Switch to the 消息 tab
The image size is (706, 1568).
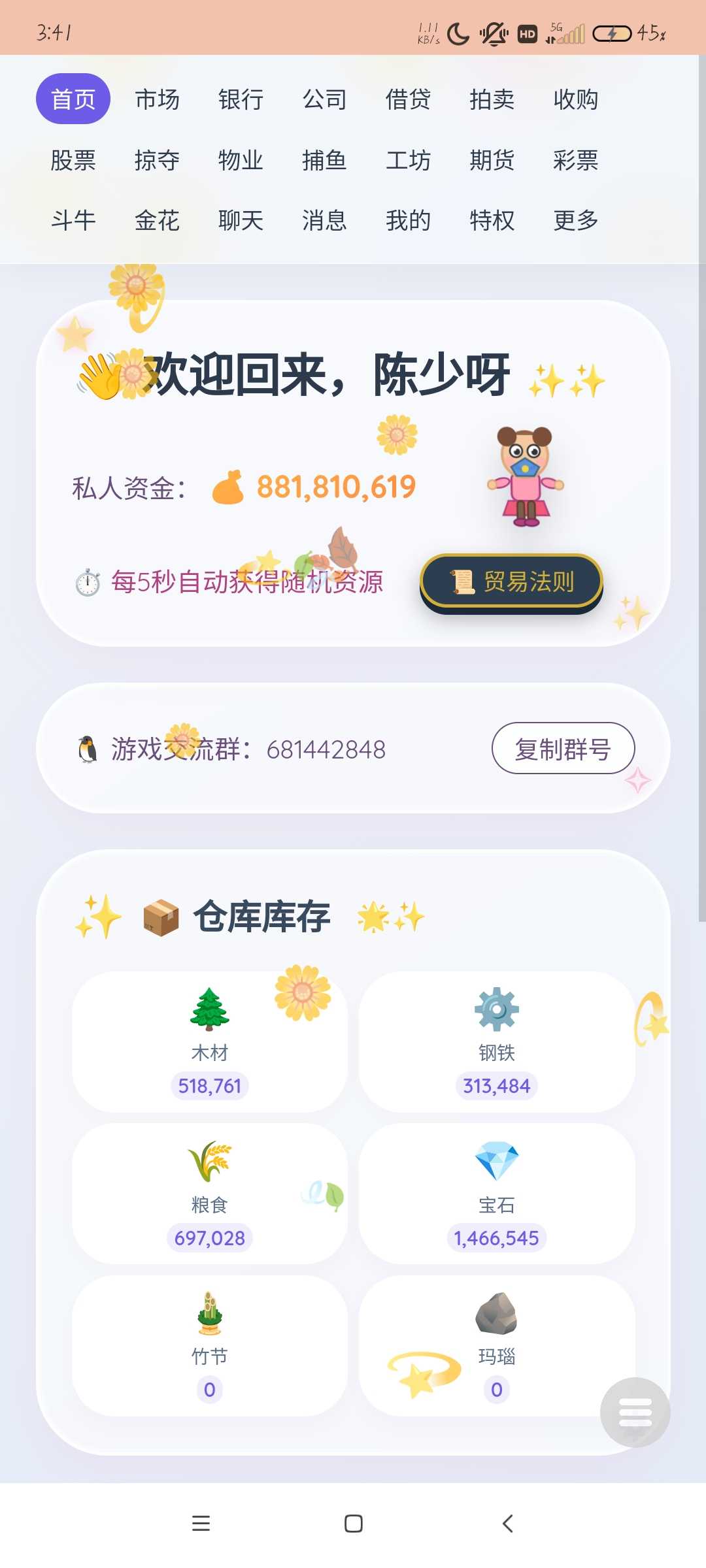click(x=324, y=221)
